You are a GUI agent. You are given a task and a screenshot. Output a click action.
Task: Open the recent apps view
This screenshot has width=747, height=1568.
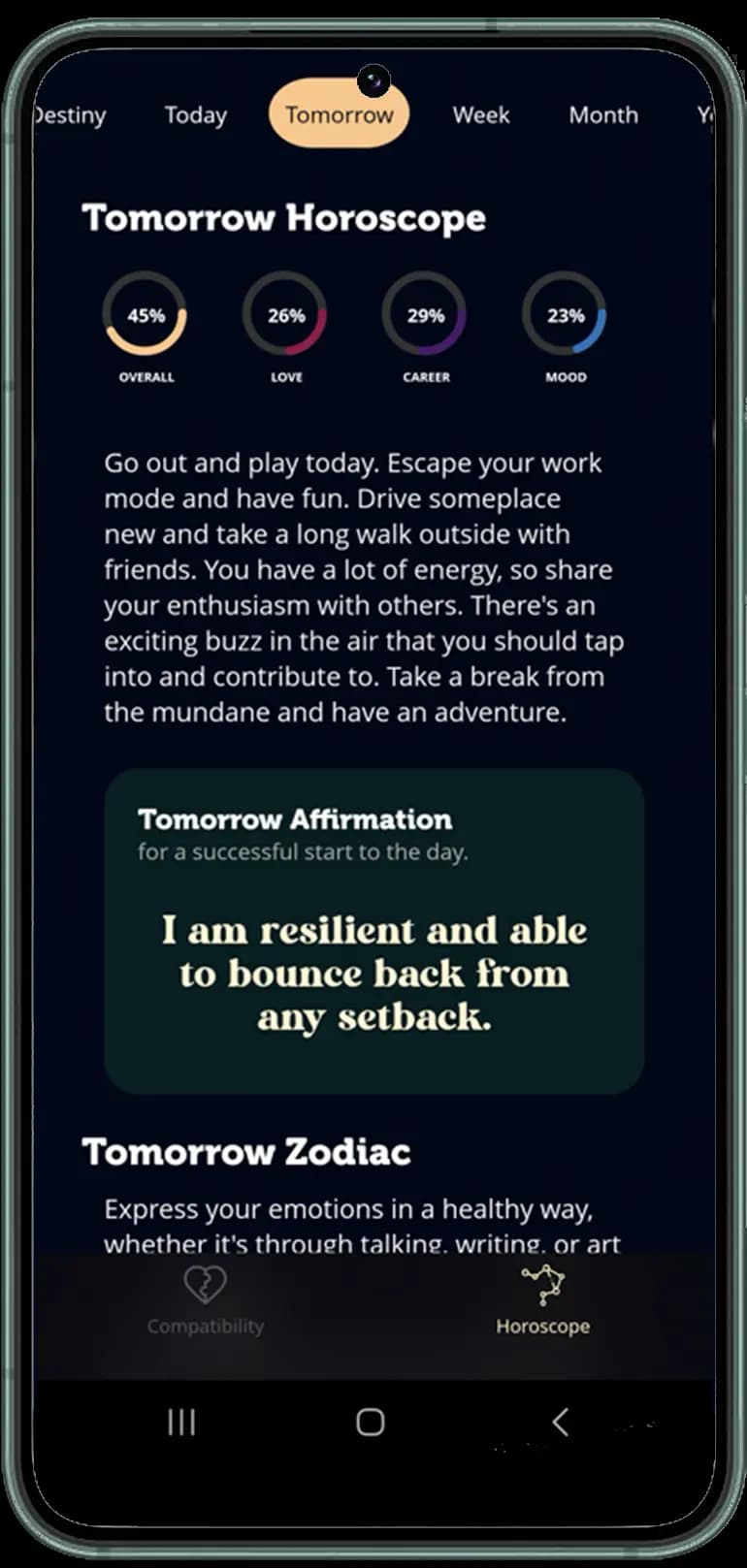pos(181,1422)
